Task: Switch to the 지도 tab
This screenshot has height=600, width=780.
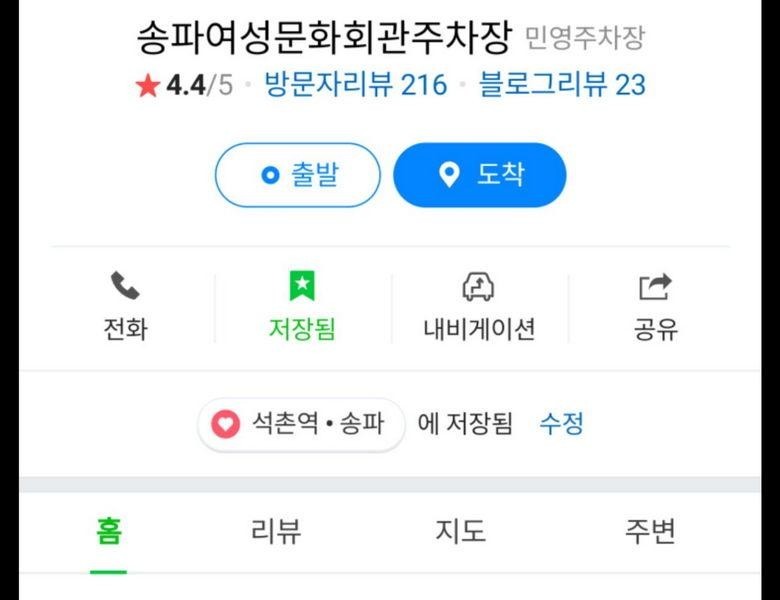Action: (x=460, y=531)
